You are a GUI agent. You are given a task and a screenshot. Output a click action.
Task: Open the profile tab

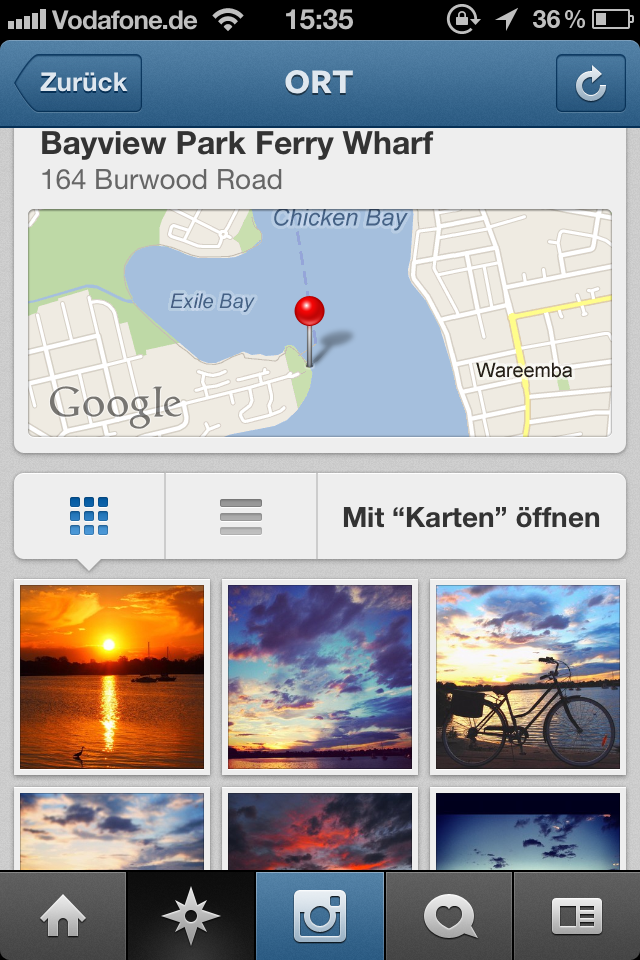click(577, 916)
